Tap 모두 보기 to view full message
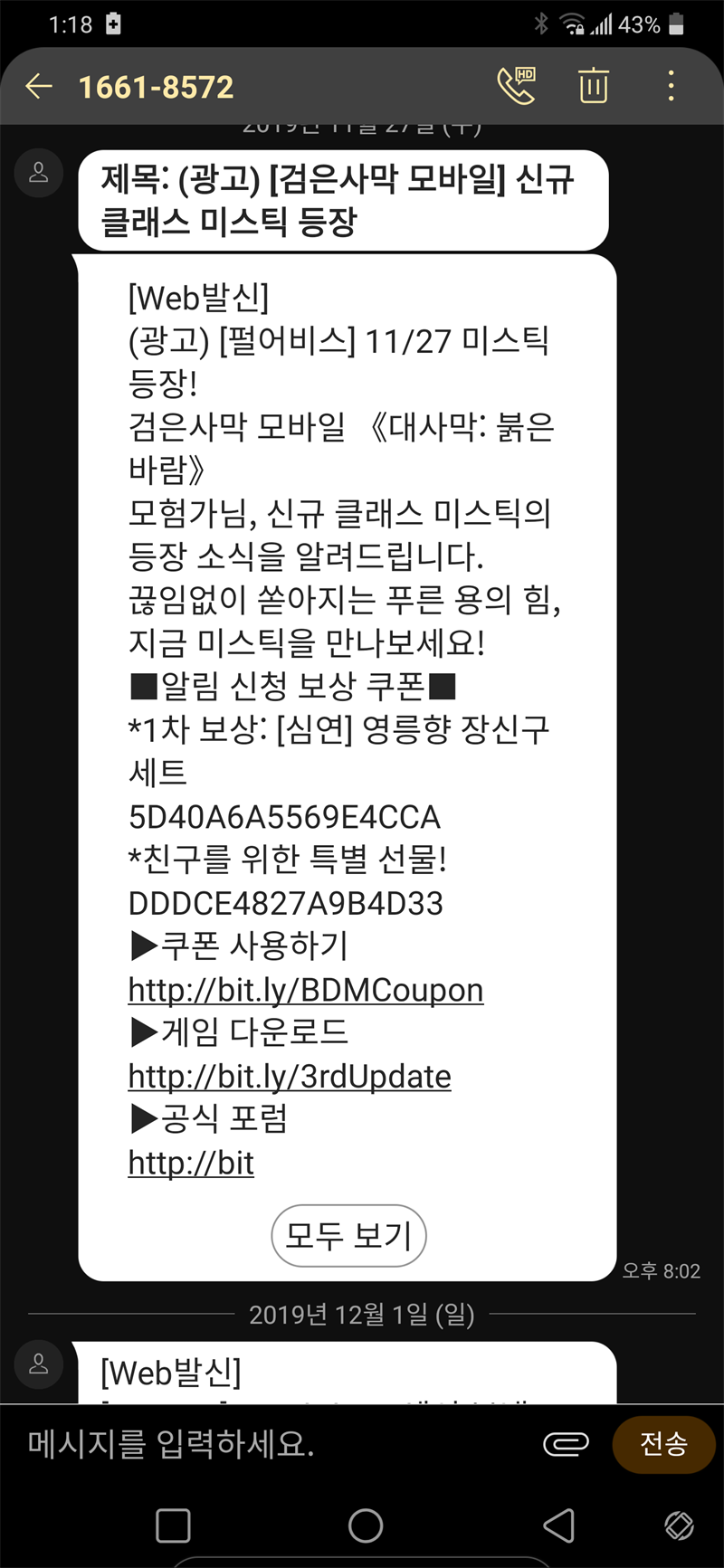The height and width of the screenshot is (1568, 724). pos(348,1235)
